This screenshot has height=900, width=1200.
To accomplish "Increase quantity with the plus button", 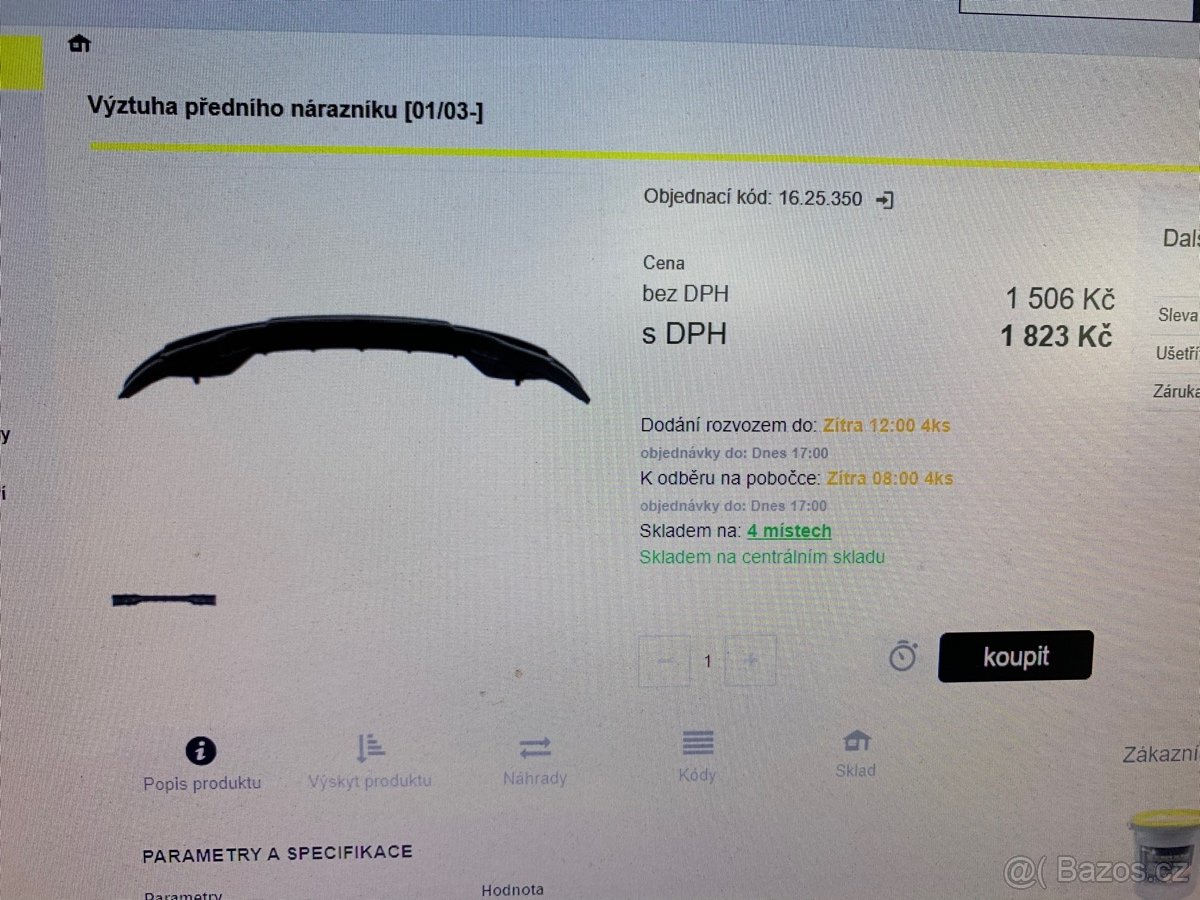I will tap(750, 661).
